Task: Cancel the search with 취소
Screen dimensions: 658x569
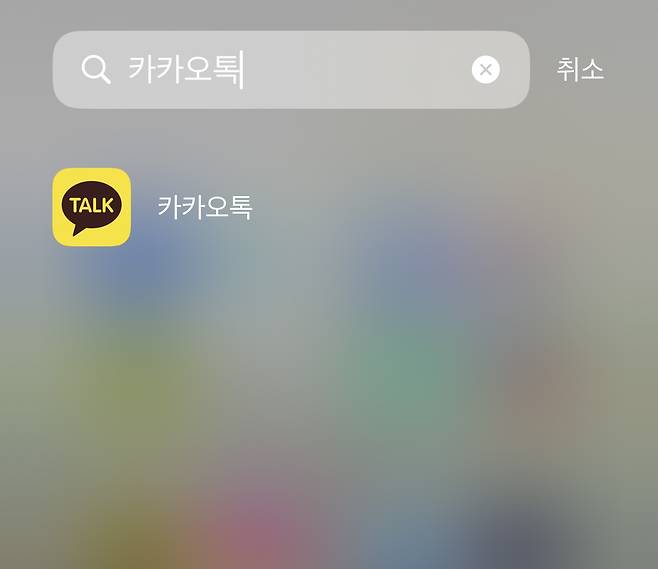Action: click(580, 70)
